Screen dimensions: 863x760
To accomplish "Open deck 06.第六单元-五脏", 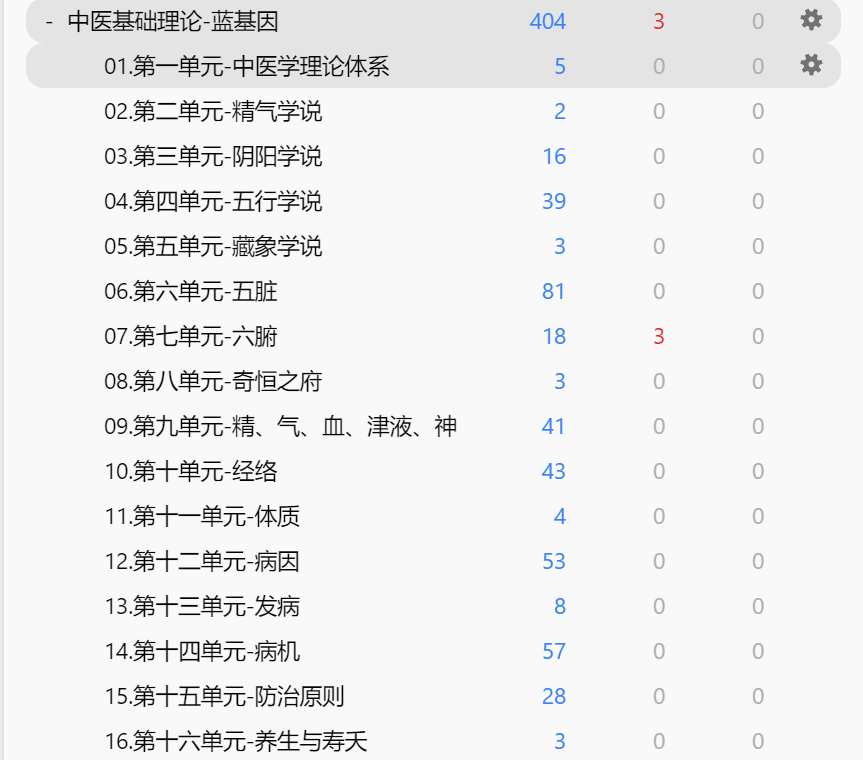I will point(191,292).
